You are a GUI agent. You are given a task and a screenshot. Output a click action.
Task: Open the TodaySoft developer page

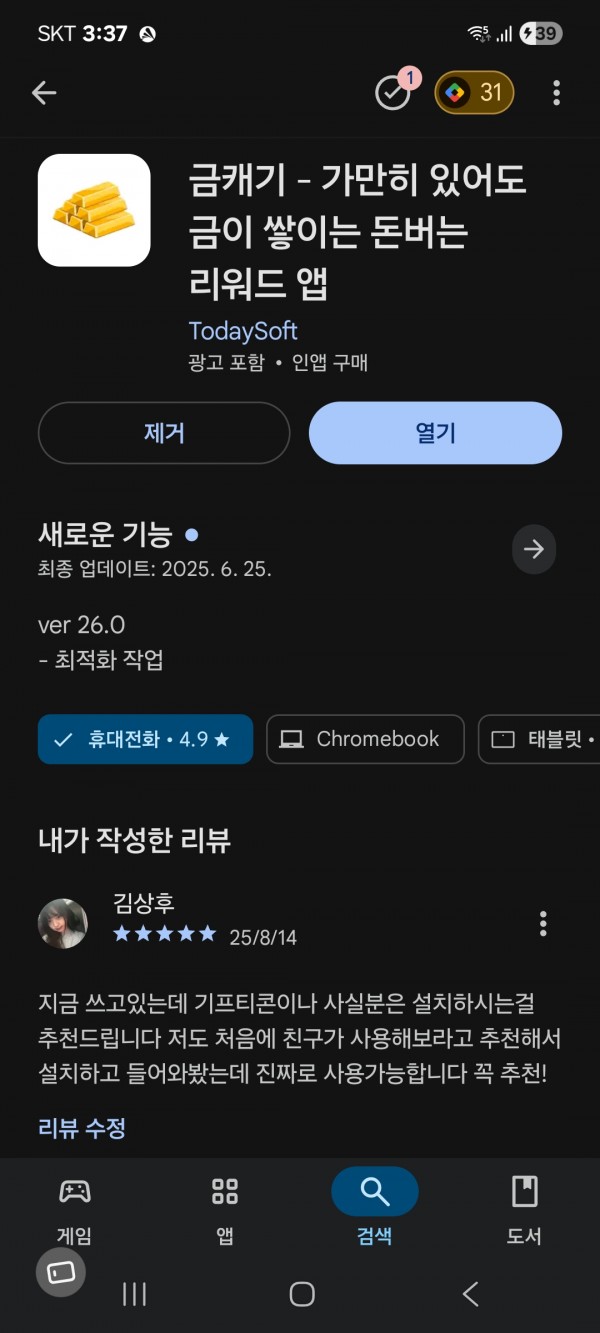243,331
